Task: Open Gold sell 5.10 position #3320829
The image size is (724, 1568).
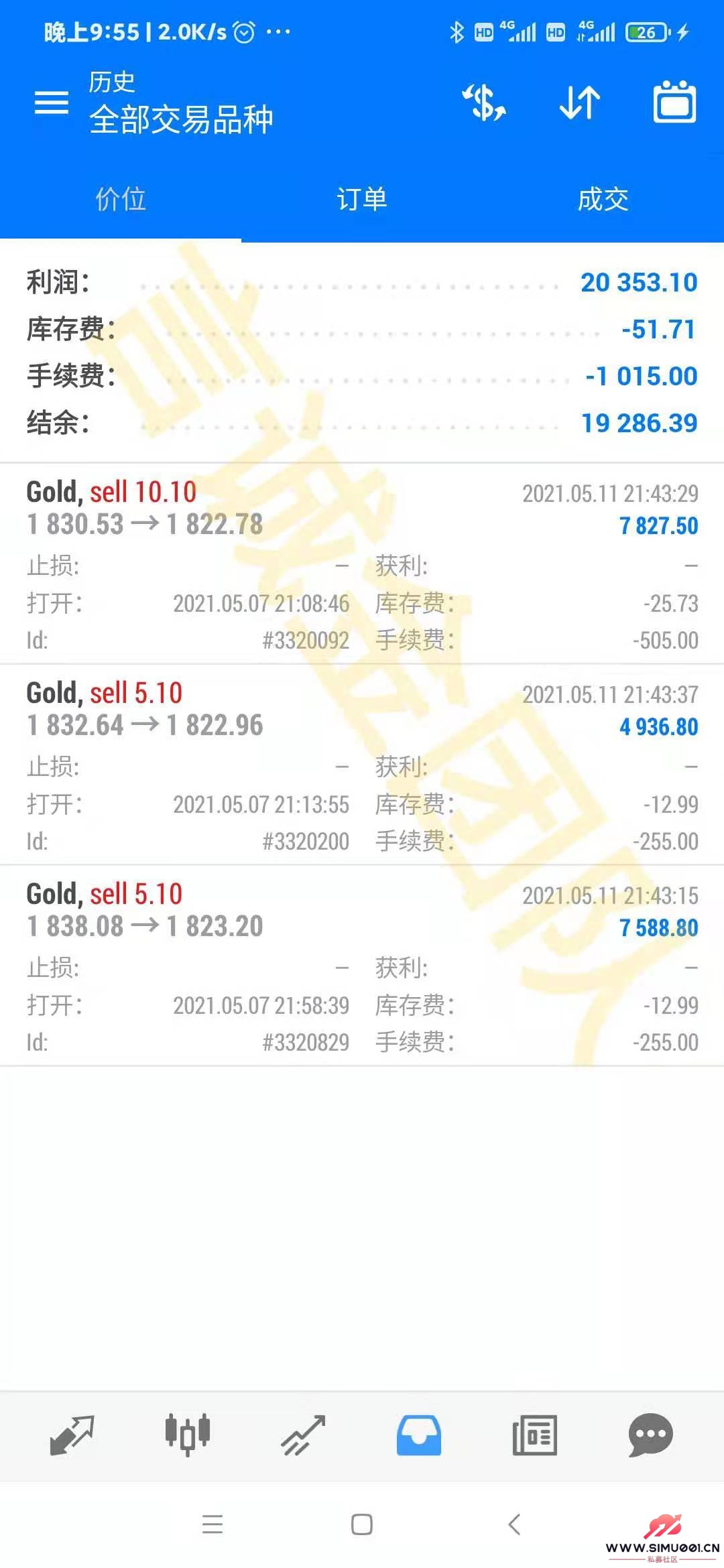Action: point(362,965)
